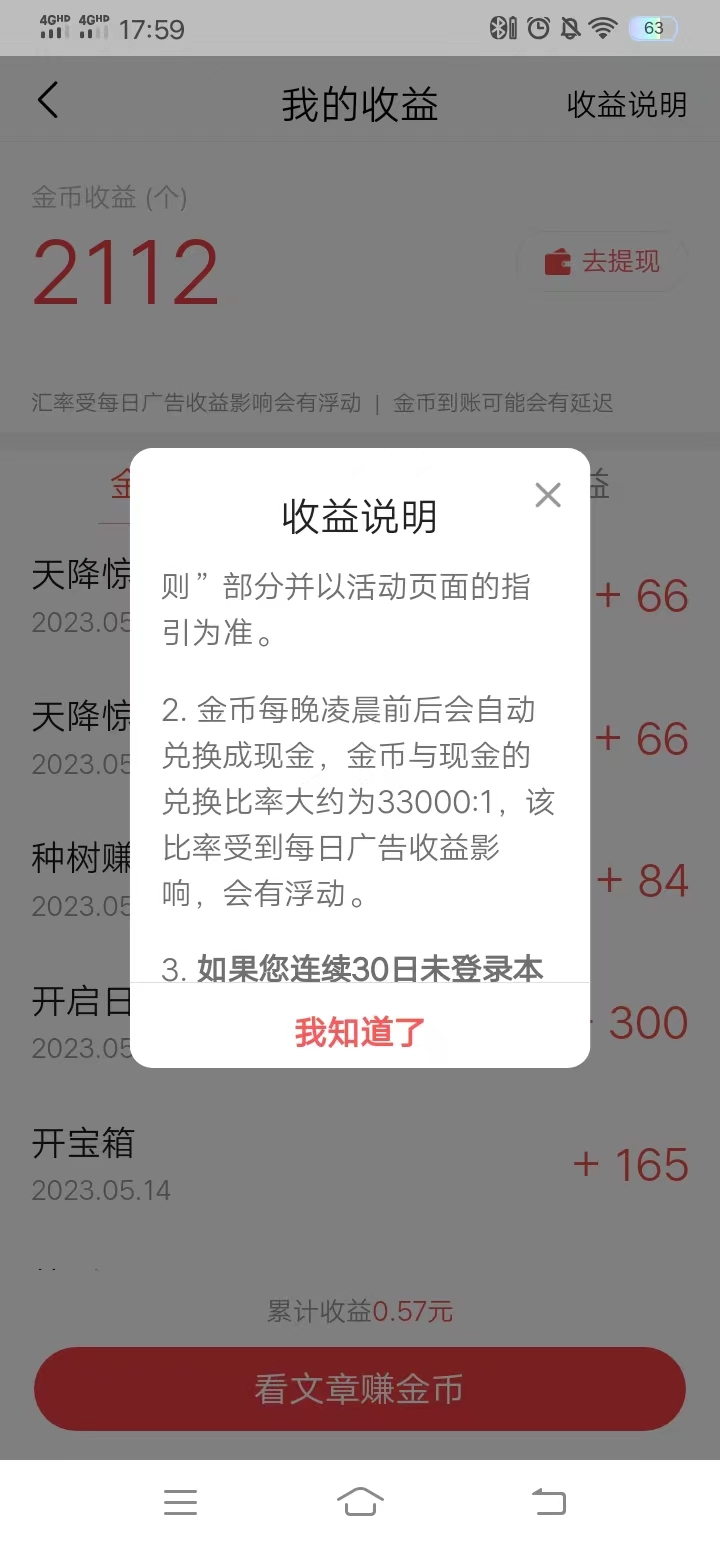Tap the wallet icon on 去提现

click(557, 261)
